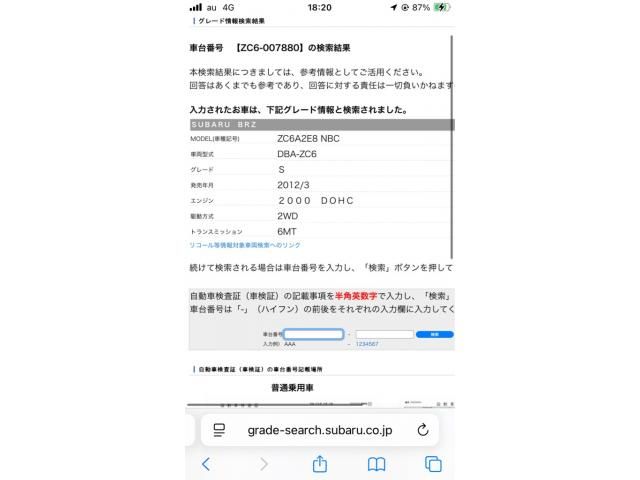This screenshot has width=640, height=480.
Task: Open the page settings icon in address bar
Action: tap(219, 430)
